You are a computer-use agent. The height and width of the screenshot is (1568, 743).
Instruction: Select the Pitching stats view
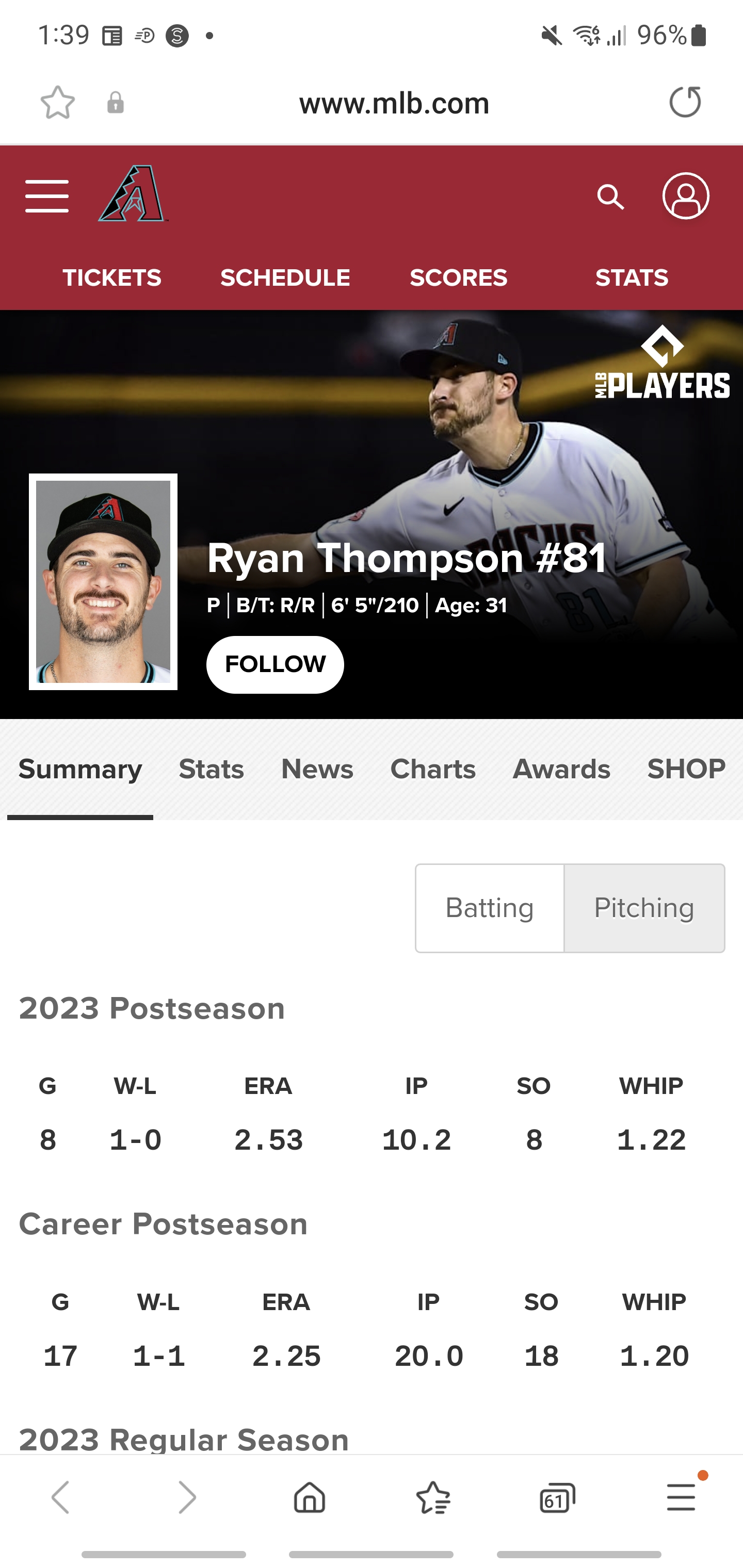(644, 908)
